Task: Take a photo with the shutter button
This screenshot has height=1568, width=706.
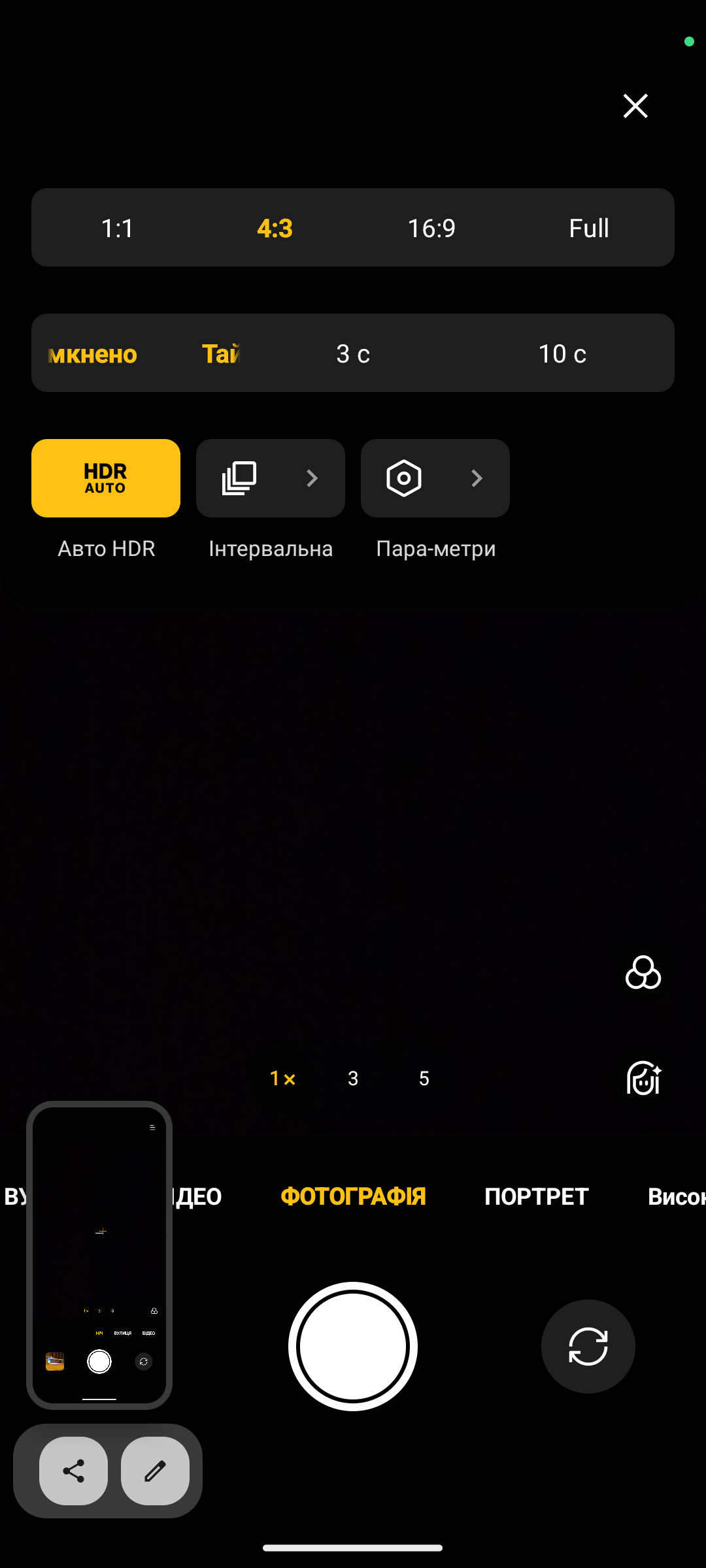Action: pyautogui.click(x=353, y=1346)
